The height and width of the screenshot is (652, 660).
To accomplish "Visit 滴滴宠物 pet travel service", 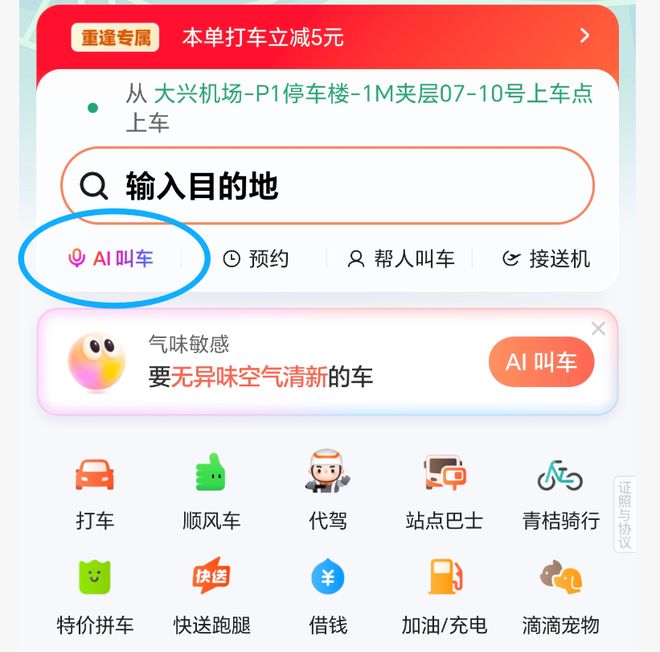I will tap(560, 597).
